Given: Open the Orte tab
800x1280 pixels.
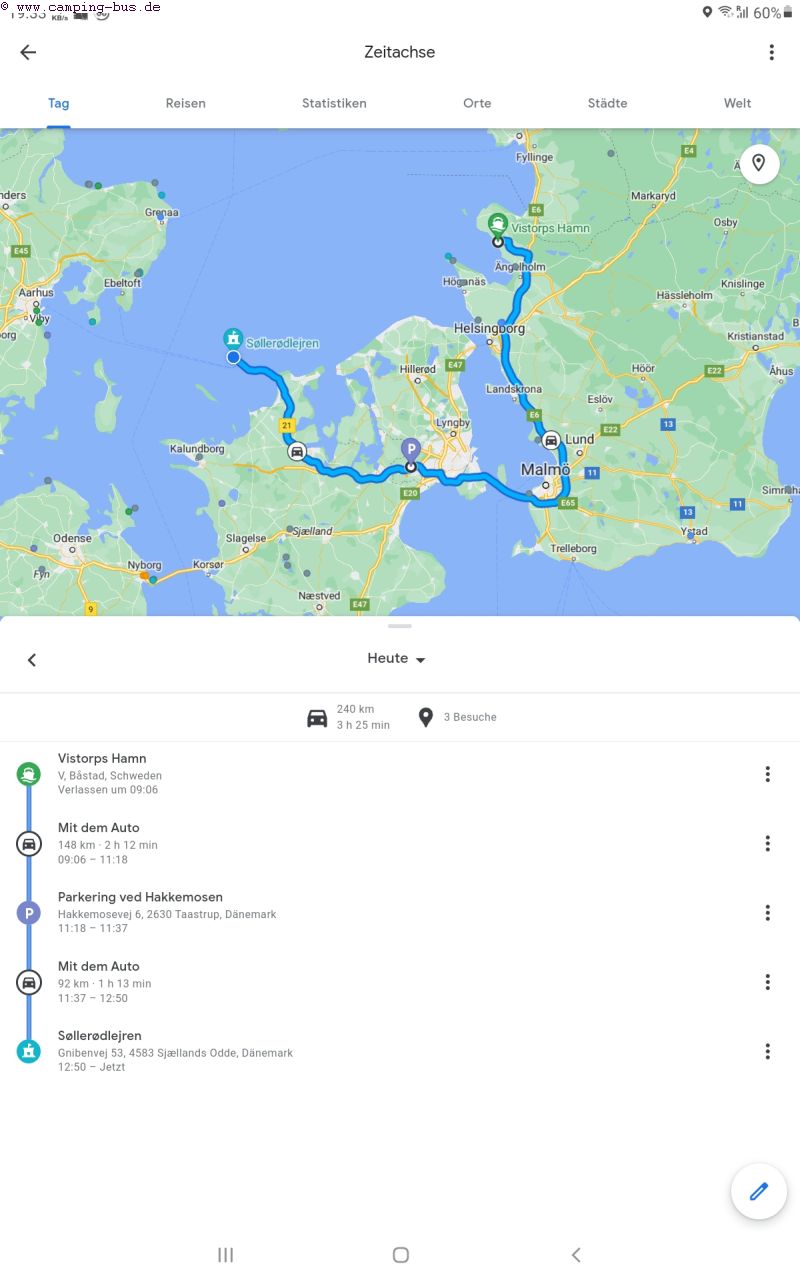Looking at the screenshot, I should click(x=477, y=103).
